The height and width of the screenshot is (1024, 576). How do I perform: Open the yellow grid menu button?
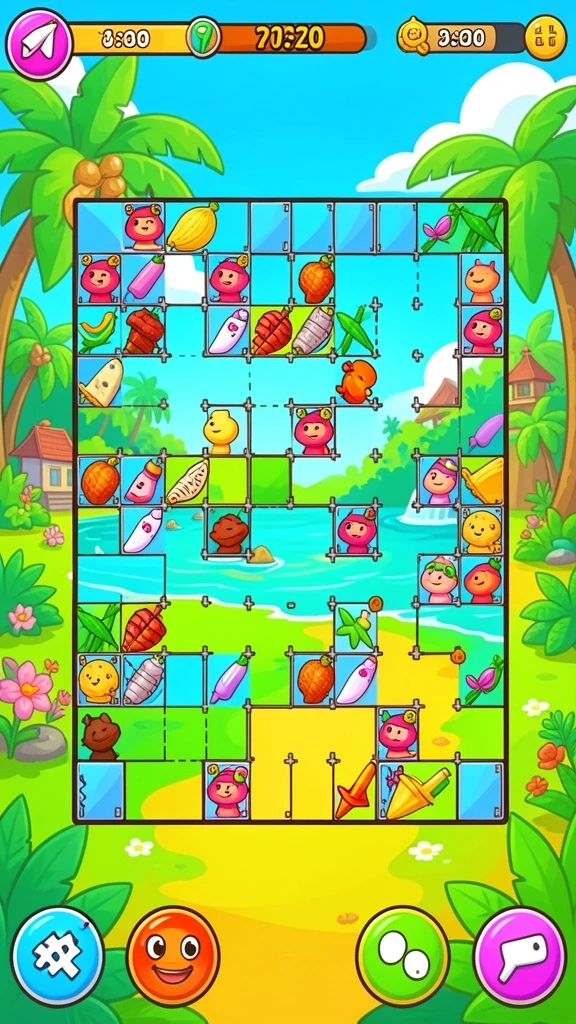(545, 37)
